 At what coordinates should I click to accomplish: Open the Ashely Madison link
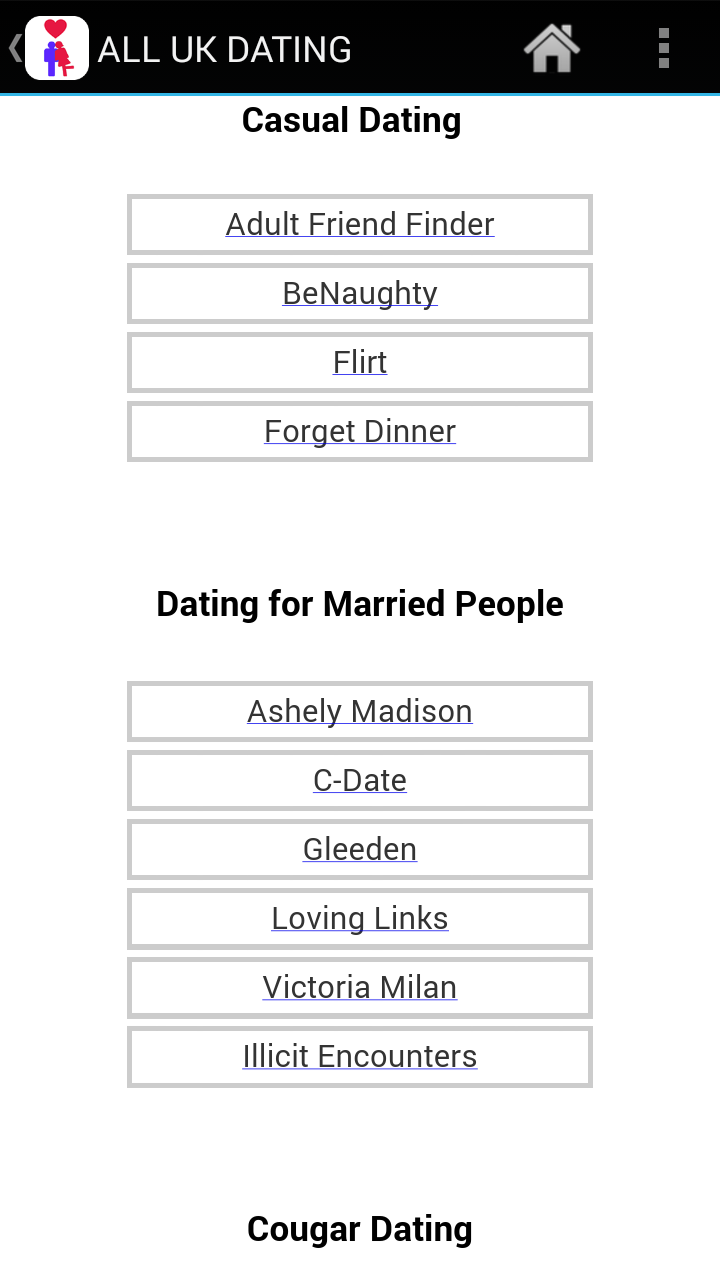(360, 711)
